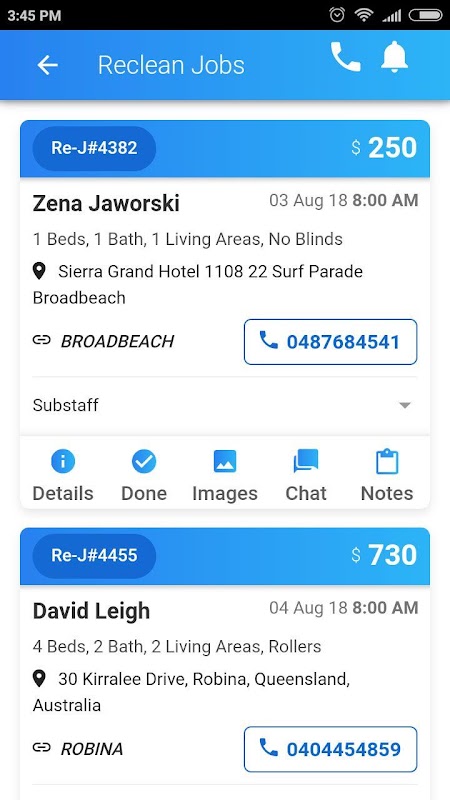
Task: Open Notes for Zena Jaworski's job
Action: point(387,476)
